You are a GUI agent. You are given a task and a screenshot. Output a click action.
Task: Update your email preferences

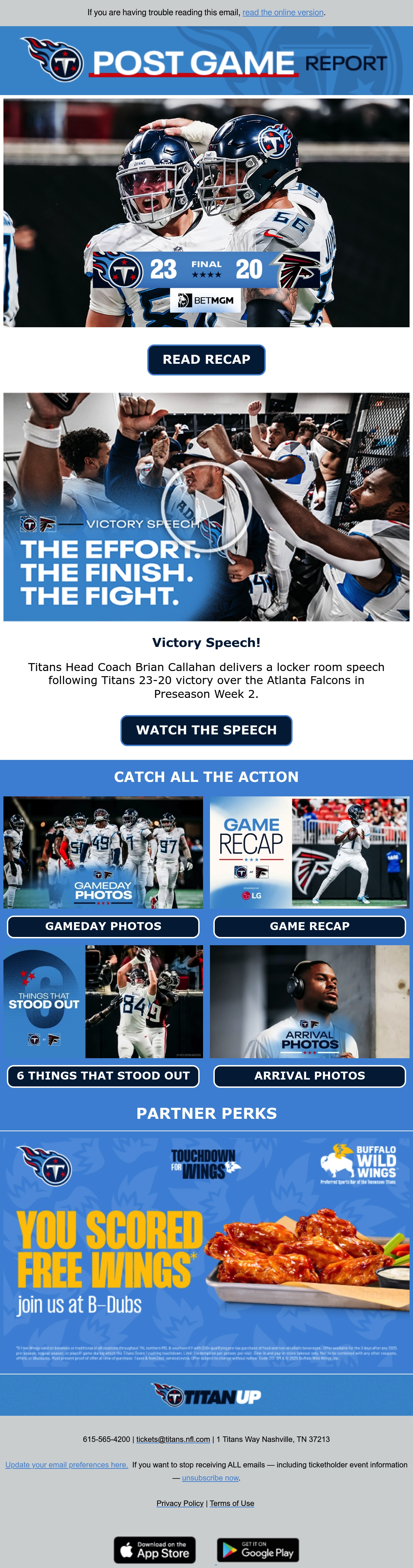click(67, 1465)
